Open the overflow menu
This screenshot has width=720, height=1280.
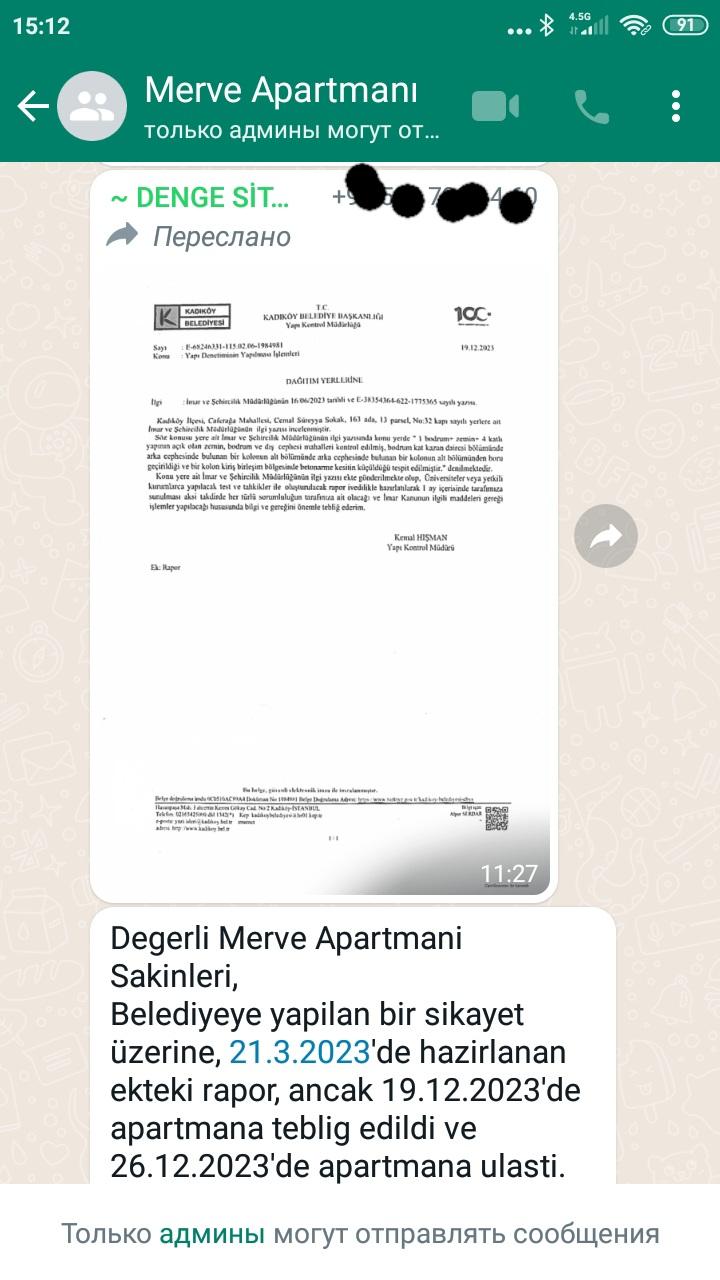[677, 106]
